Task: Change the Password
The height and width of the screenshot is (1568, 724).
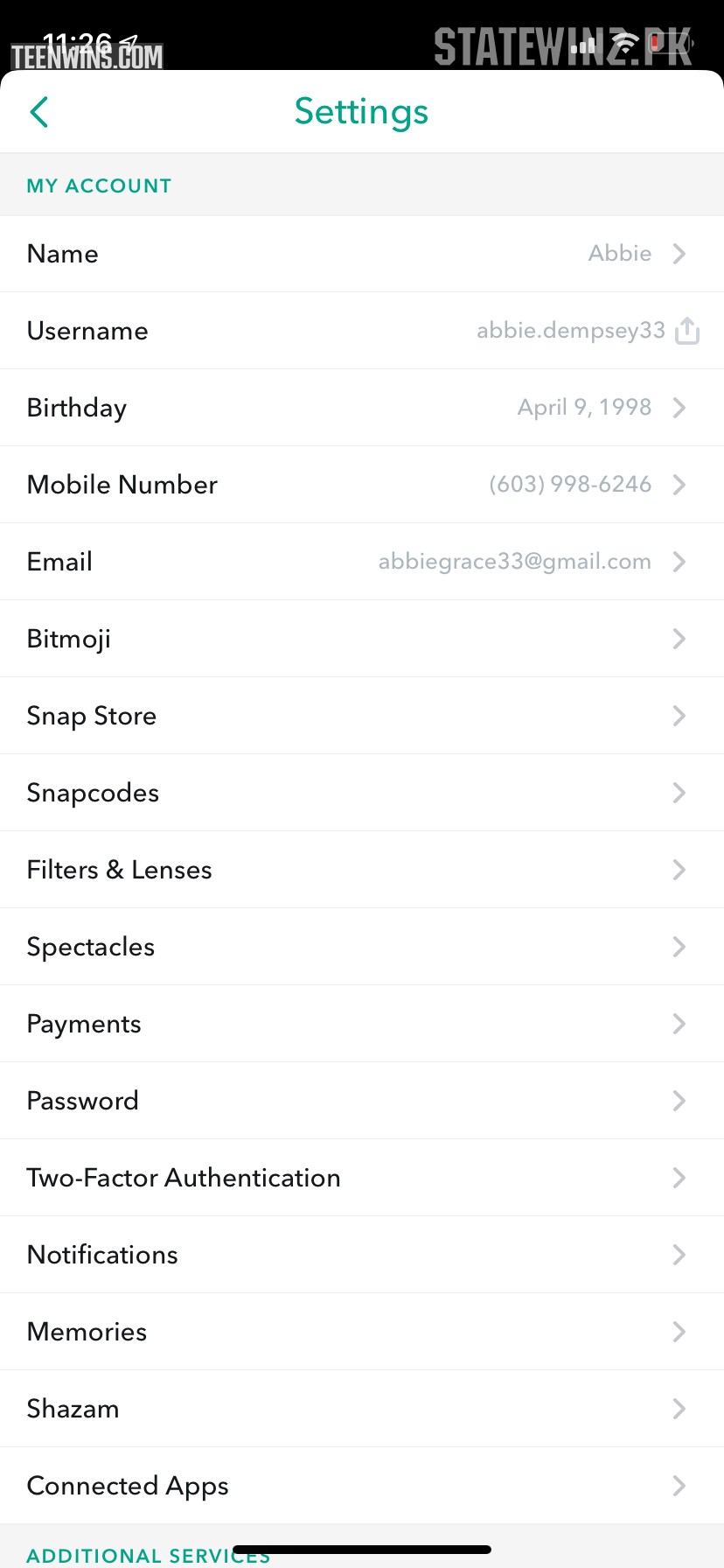Action: pos(362,1101)
